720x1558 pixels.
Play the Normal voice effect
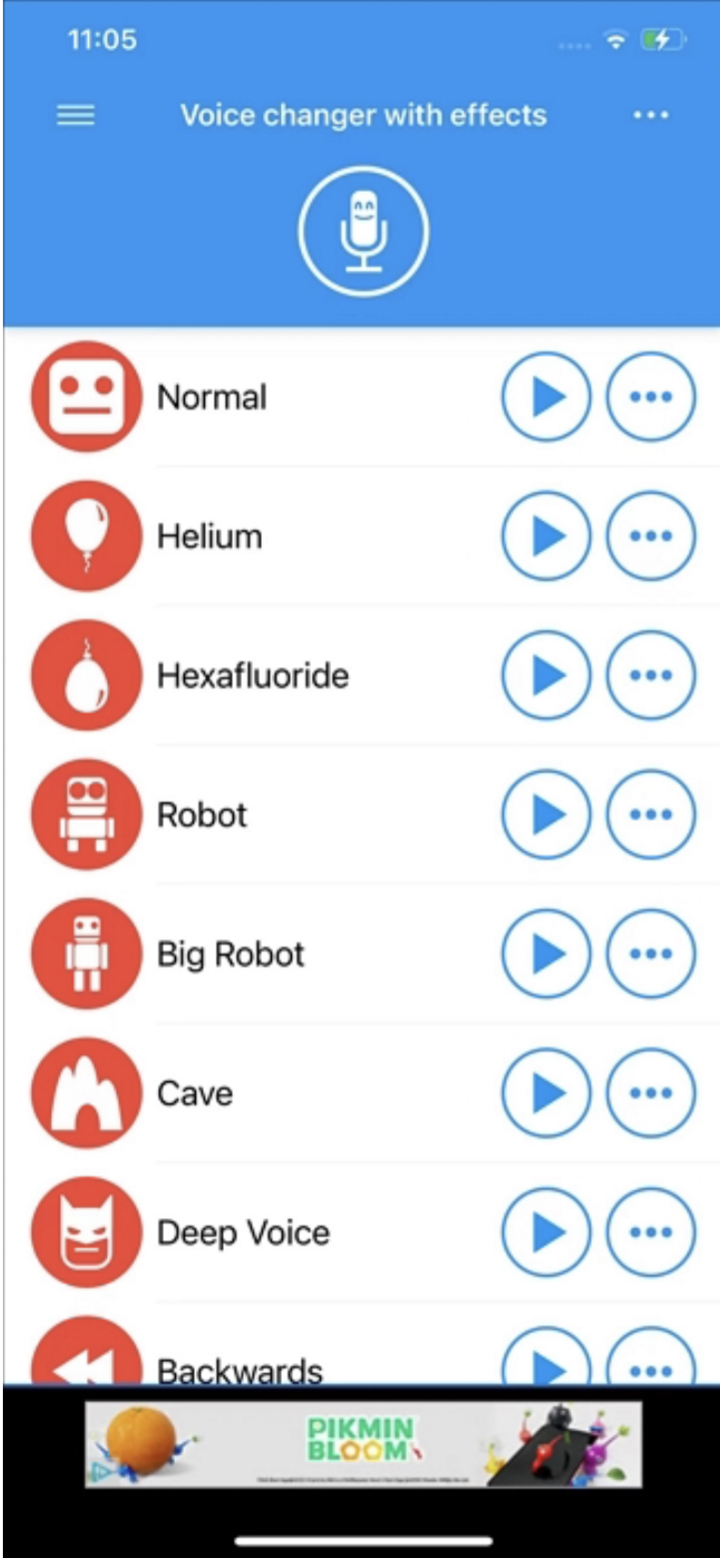(x=545, y=397)
